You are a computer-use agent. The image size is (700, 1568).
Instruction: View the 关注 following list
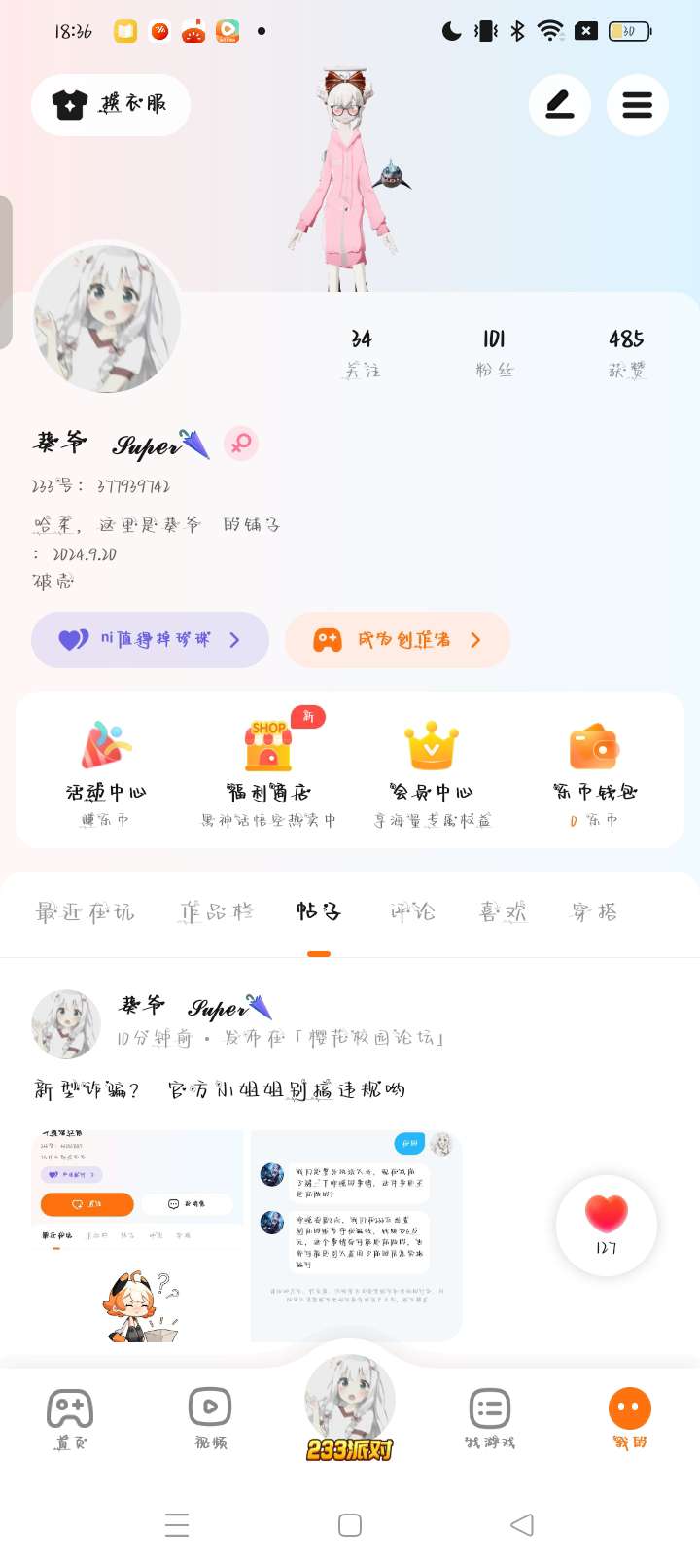pos(362,352)
